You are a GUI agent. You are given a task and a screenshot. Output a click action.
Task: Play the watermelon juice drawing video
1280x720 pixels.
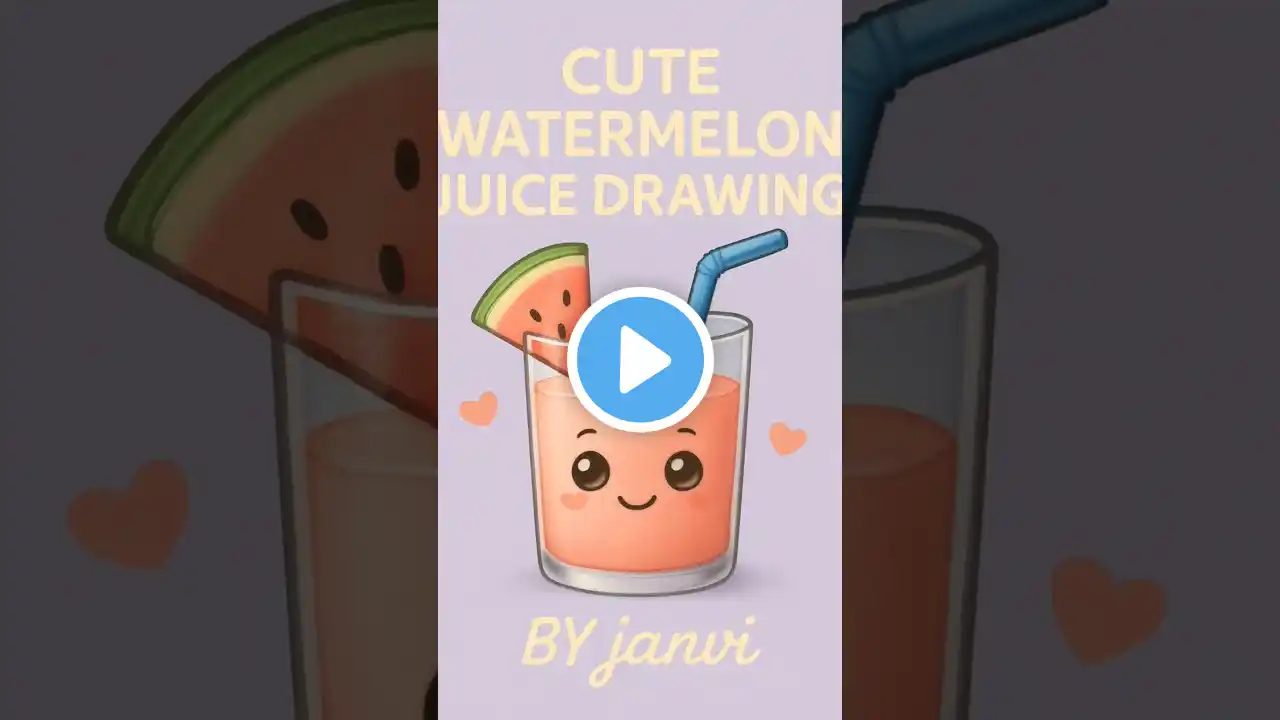click(x=640, y=360)
